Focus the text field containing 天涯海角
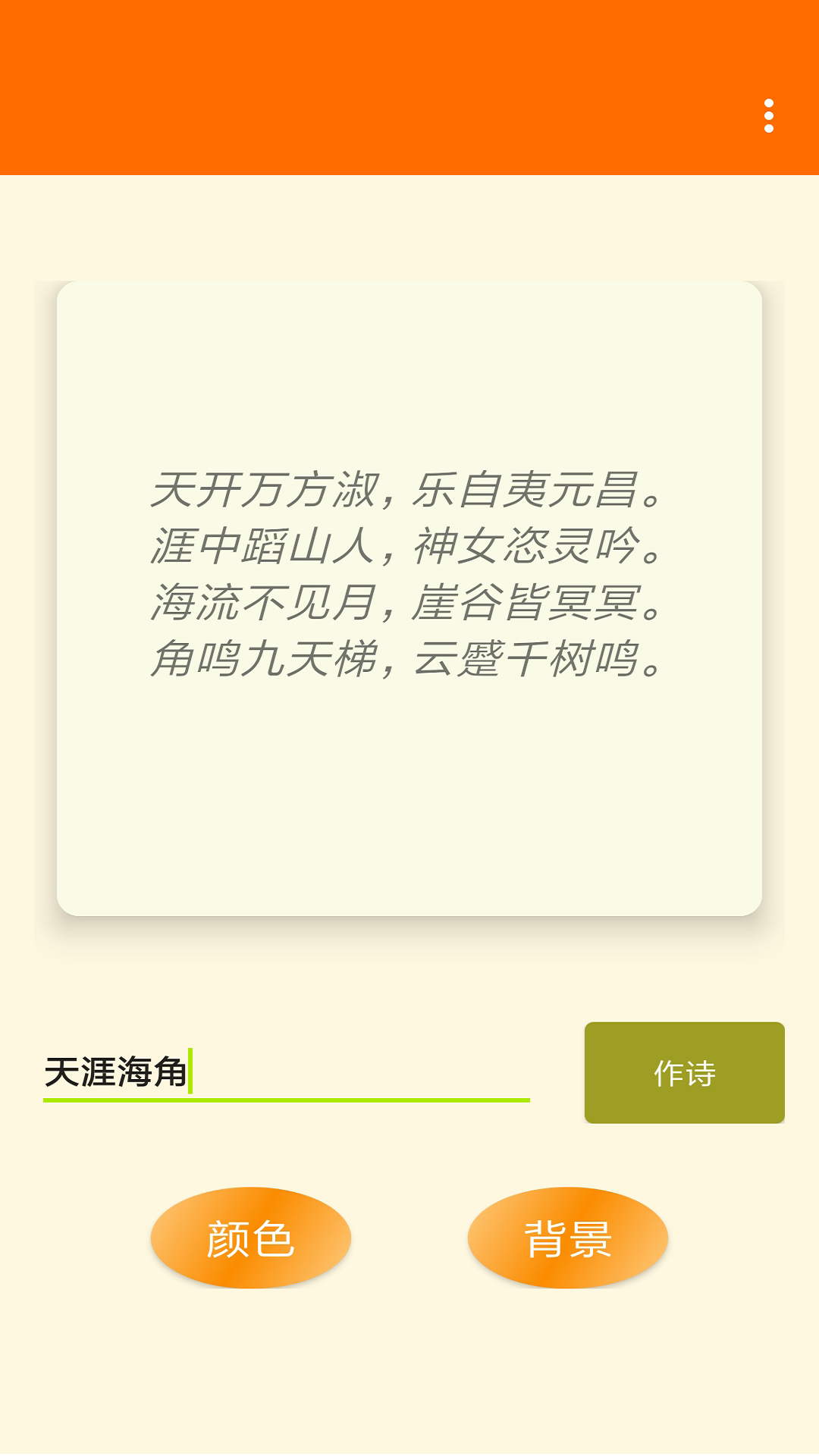819x1456 pixels. point(287,1072)
